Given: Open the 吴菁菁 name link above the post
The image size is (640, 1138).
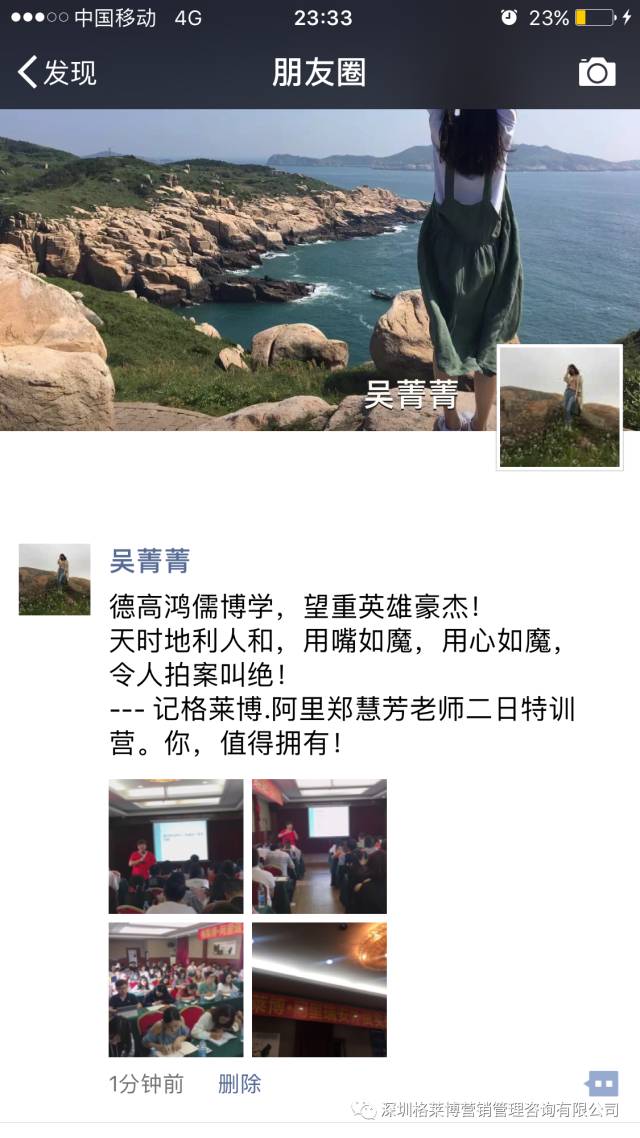Looking at the screenshot, I should (149, 561).
